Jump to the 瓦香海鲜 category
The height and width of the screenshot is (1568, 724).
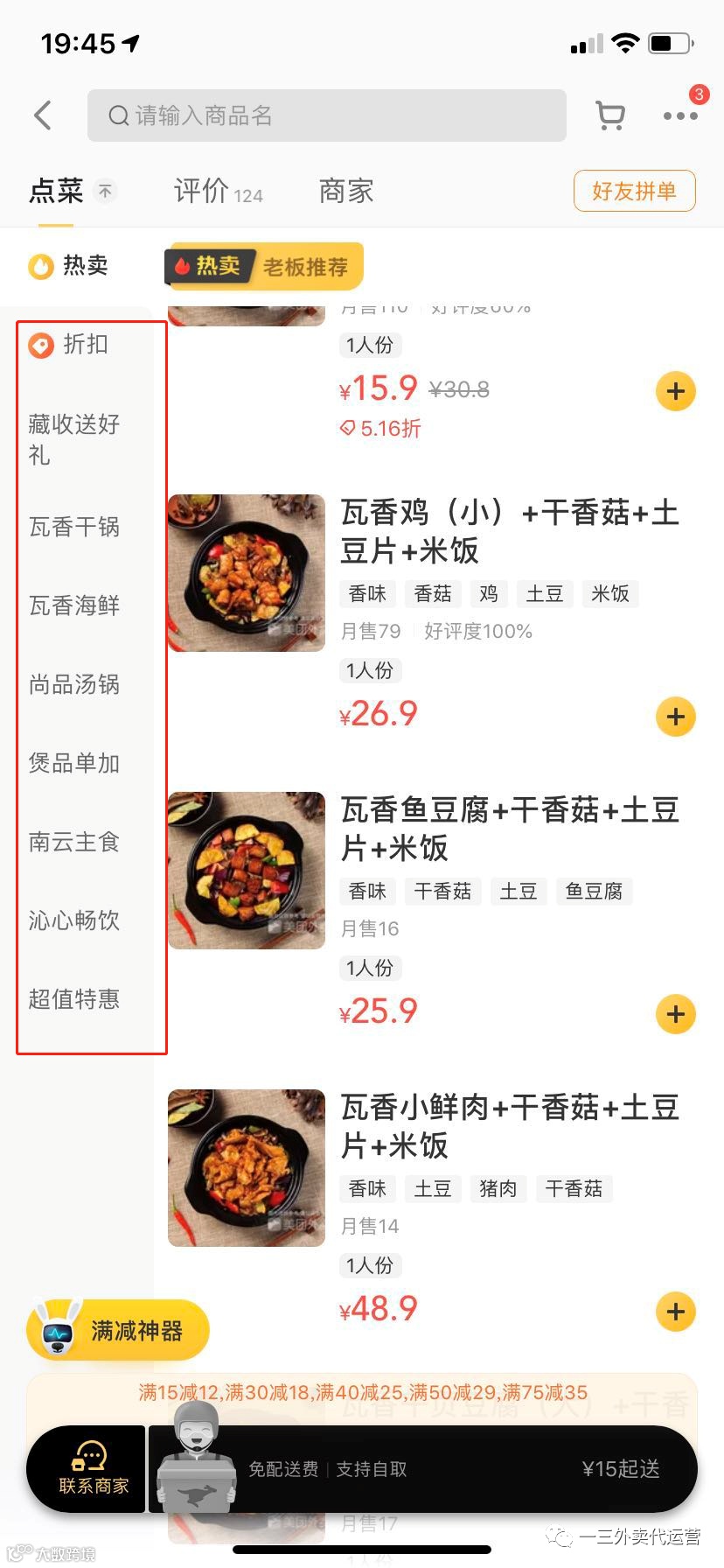pyautogui.click(x=73, y=605)
